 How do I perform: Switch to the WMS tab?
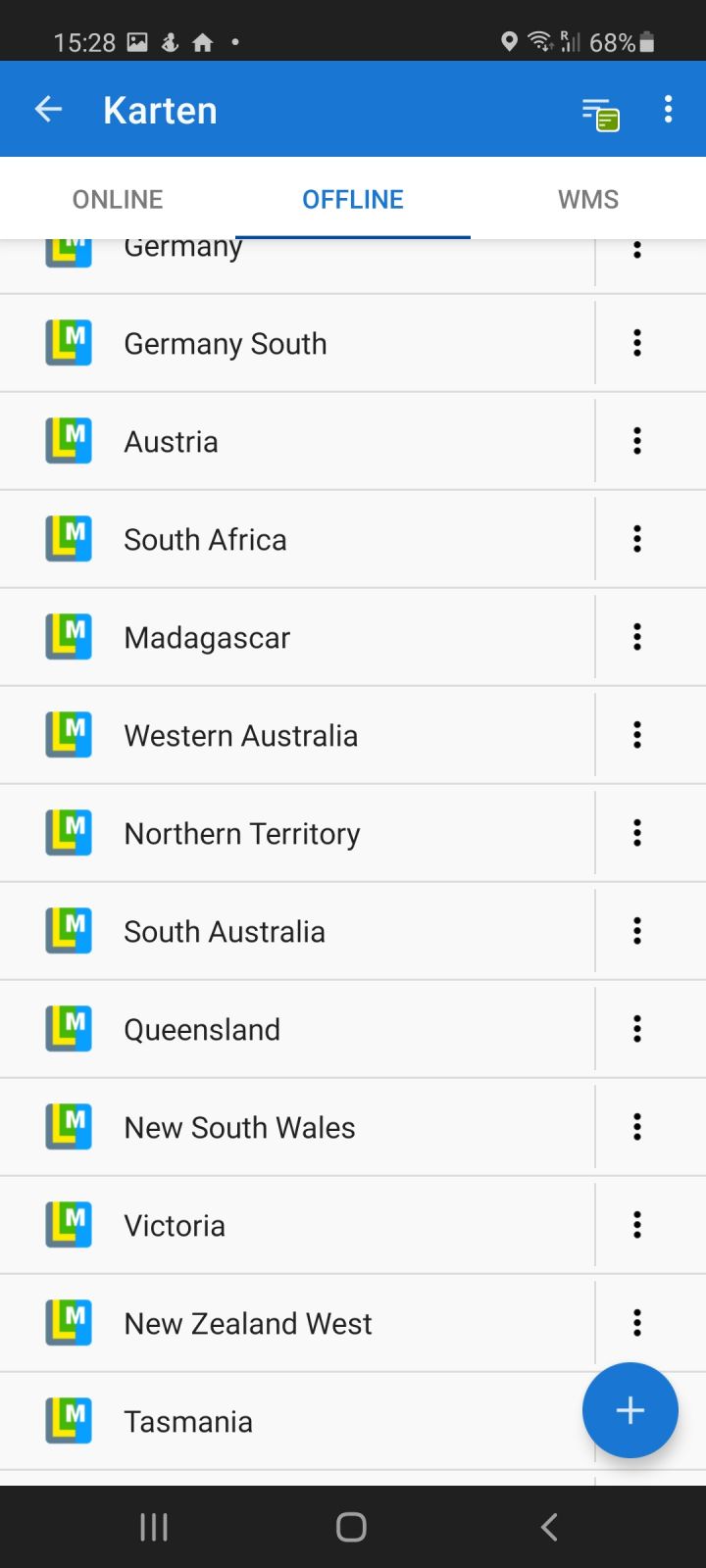coord(588,199)
